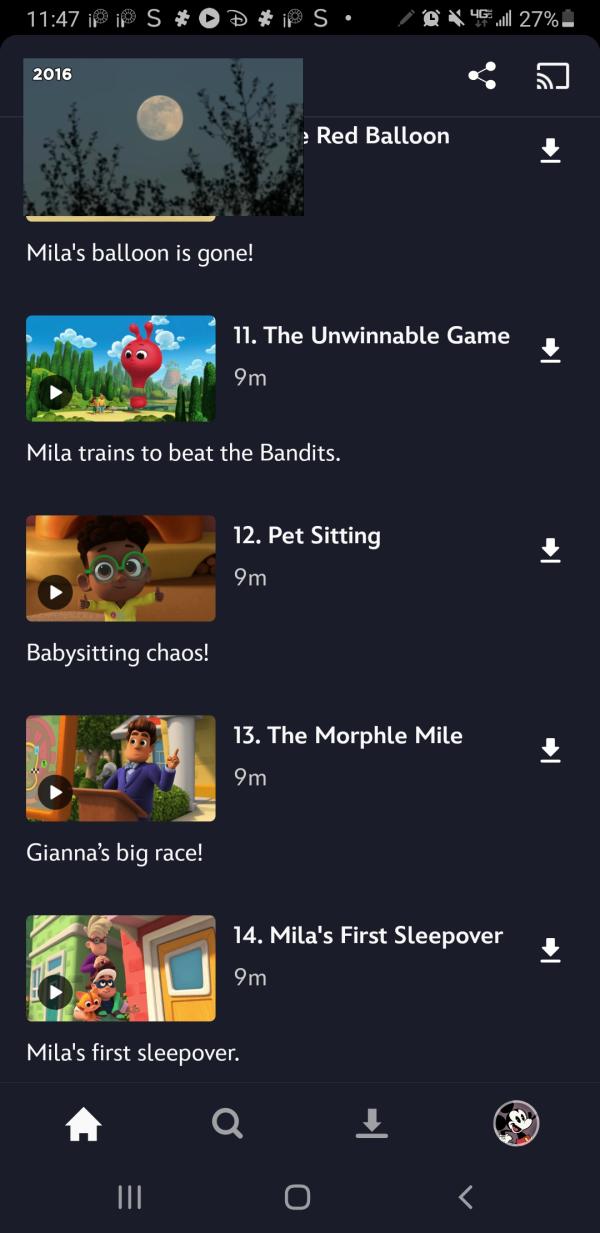
Task: Open the Mickey profile tab
Action: (x=516, y=1124)
